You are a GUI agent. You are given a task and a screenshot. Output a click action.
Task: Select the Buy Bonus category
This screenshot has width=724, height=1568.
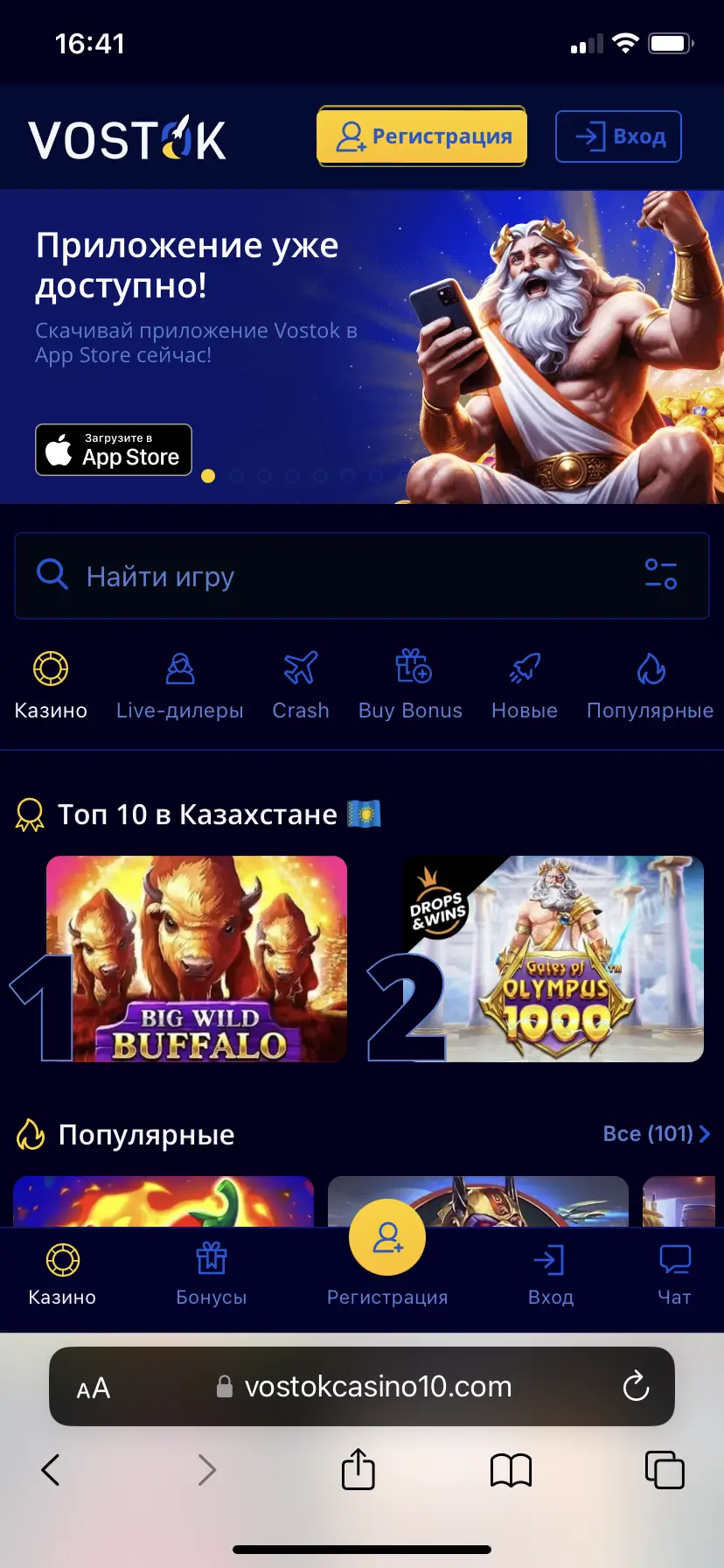tap(410, 686)
